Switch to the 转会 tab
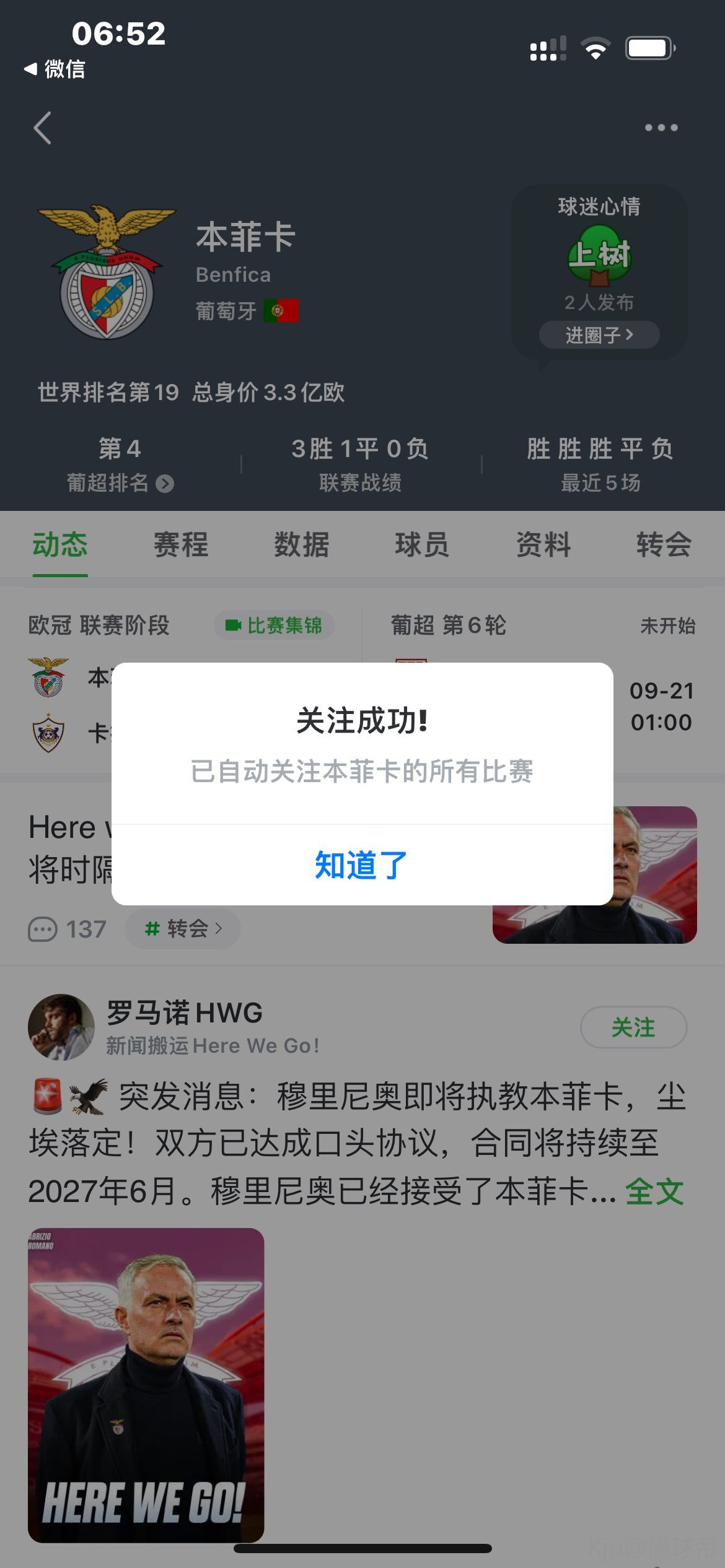 pyautogui.click(x=664, y=545)
